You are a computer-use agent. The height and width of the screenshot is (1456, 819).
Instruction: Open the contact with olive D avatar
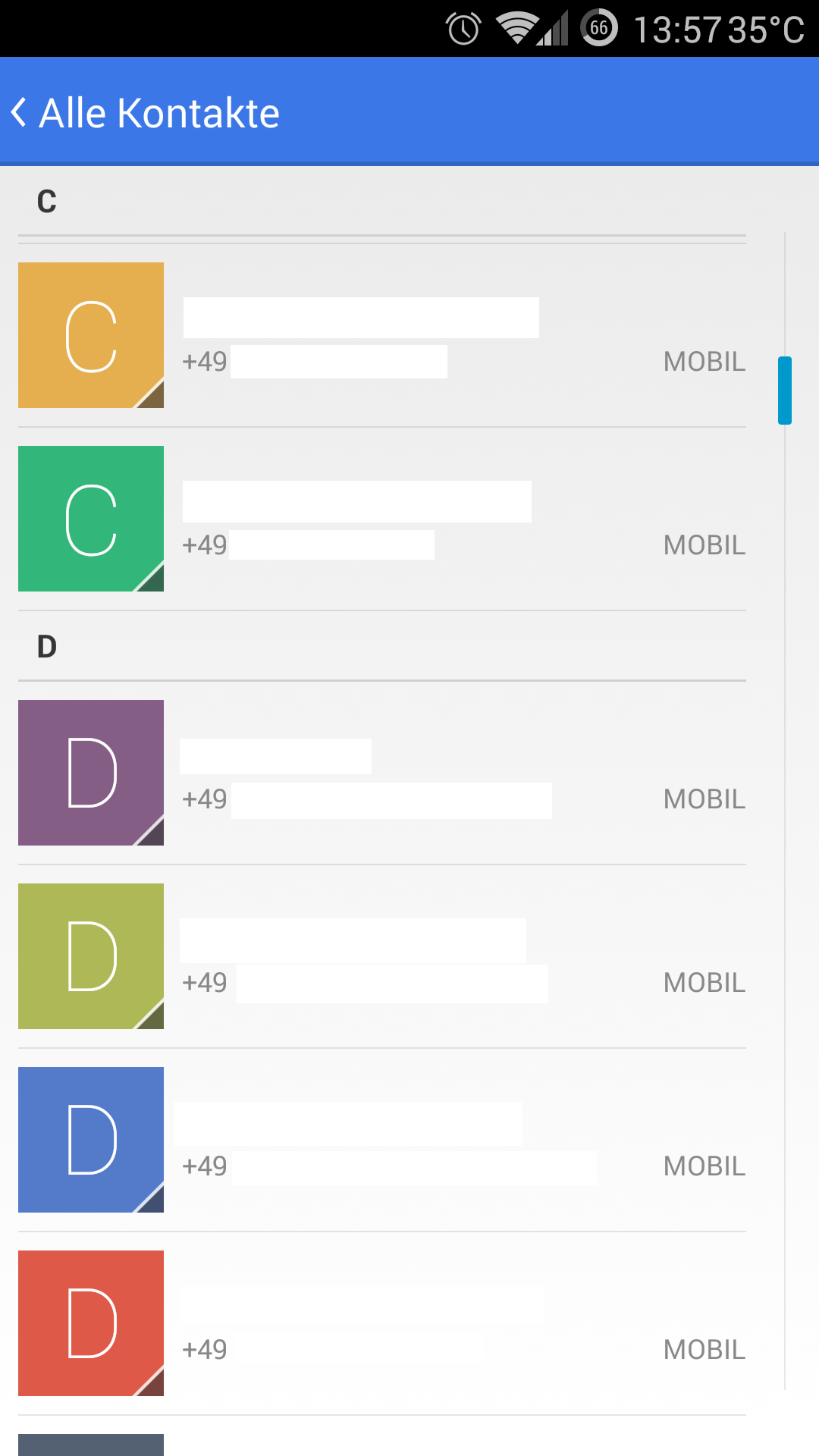382,956
